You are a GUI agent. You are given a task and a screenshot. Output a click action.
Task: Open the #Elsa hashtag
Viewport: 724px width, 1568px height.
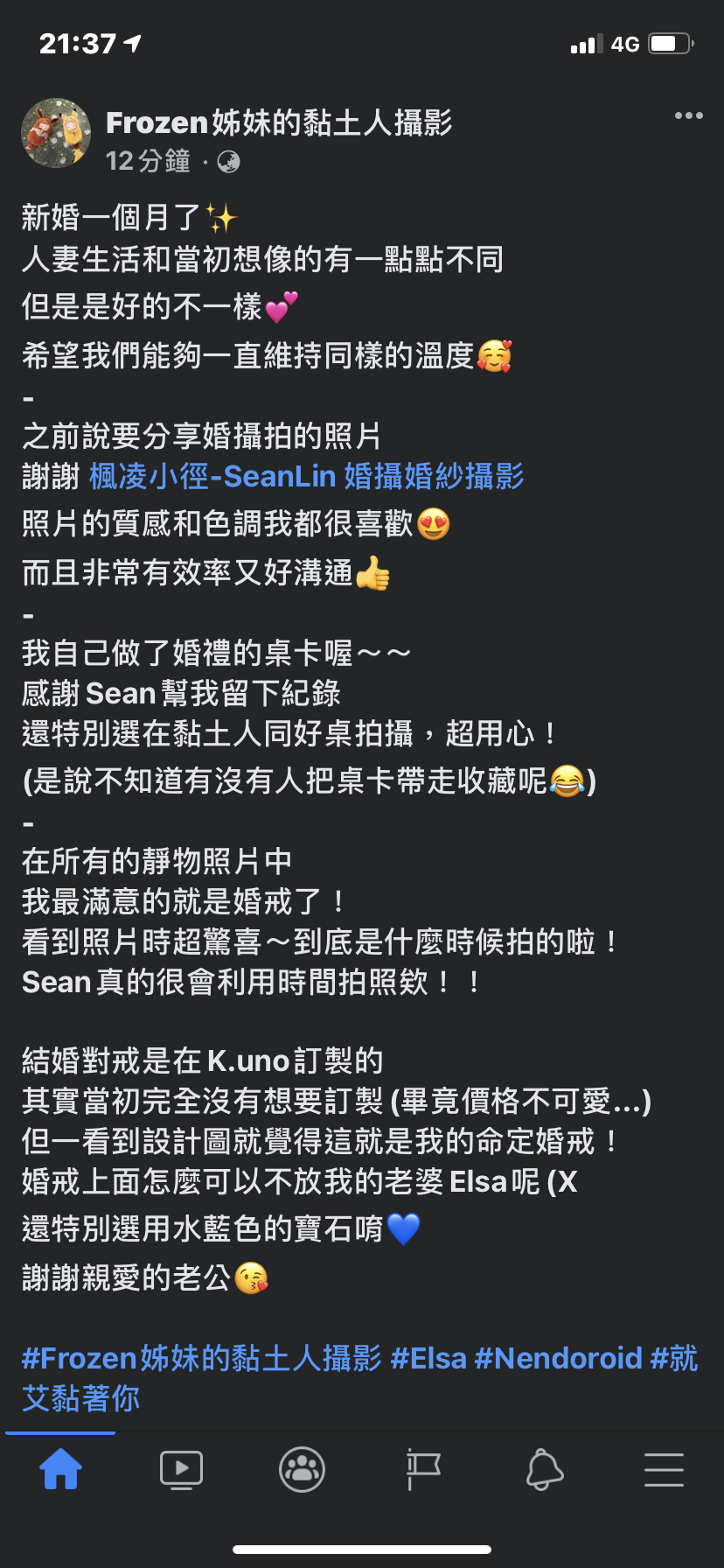point(428,1358)
